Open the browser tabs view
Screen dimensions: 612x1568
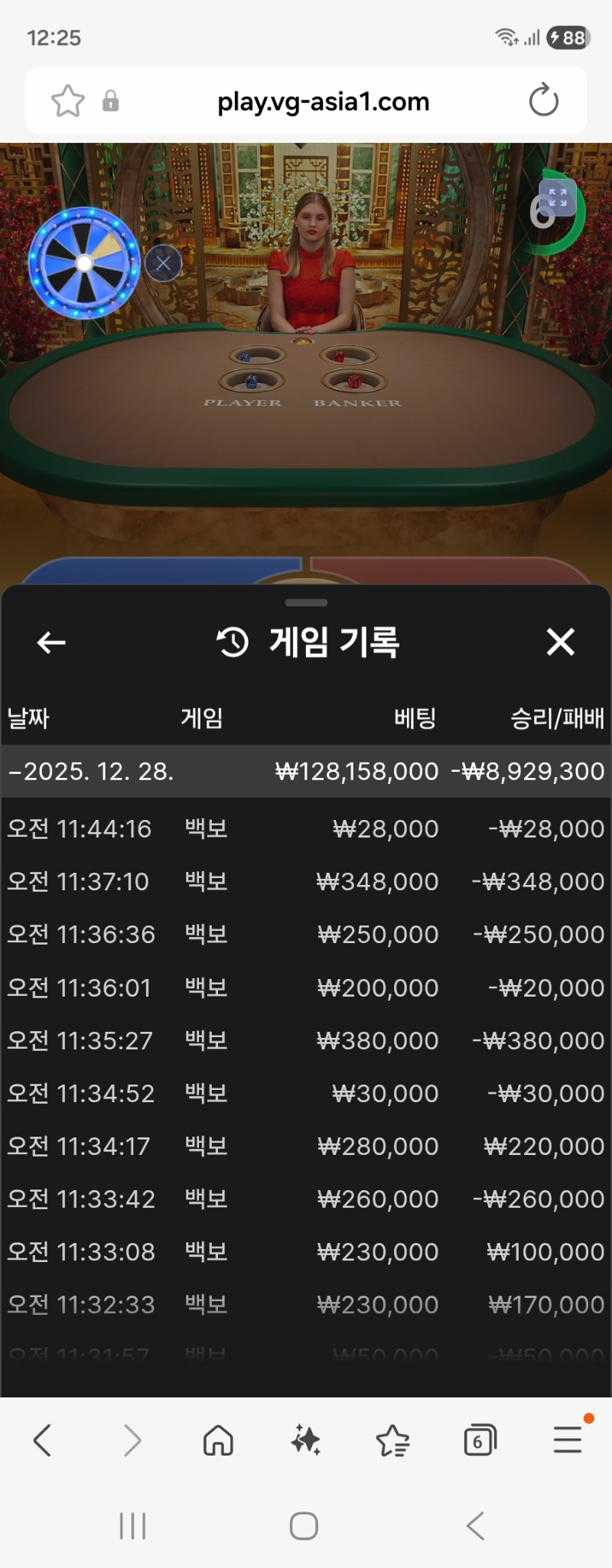click(480, 1441)
